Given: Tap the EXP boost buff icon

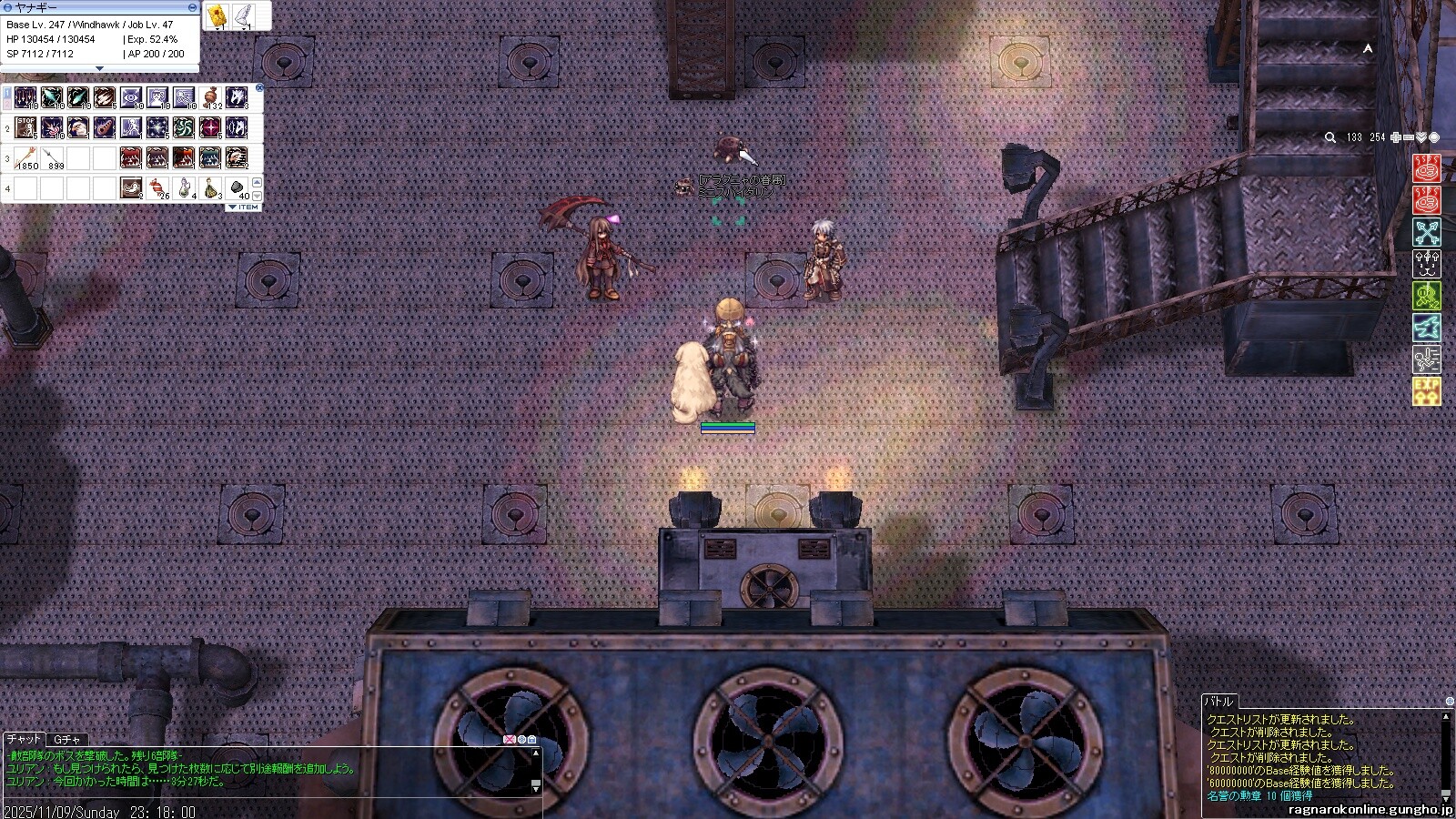Looking at the screenshot, I should tap(1426, 392).
